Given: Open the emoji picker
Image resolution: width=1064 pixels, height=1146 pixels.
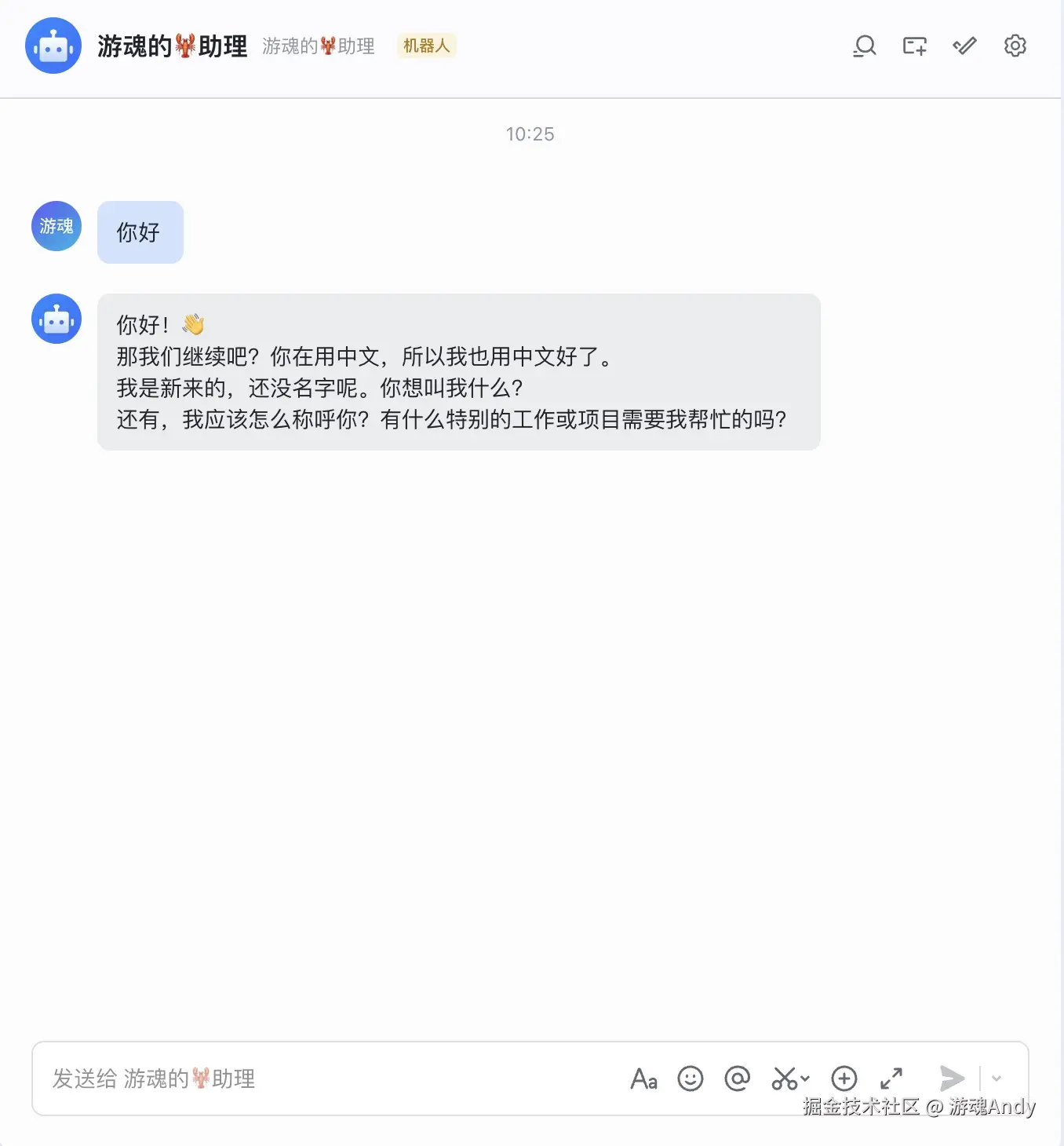Looking at the screenshot, I should [x=690, y=1078].
